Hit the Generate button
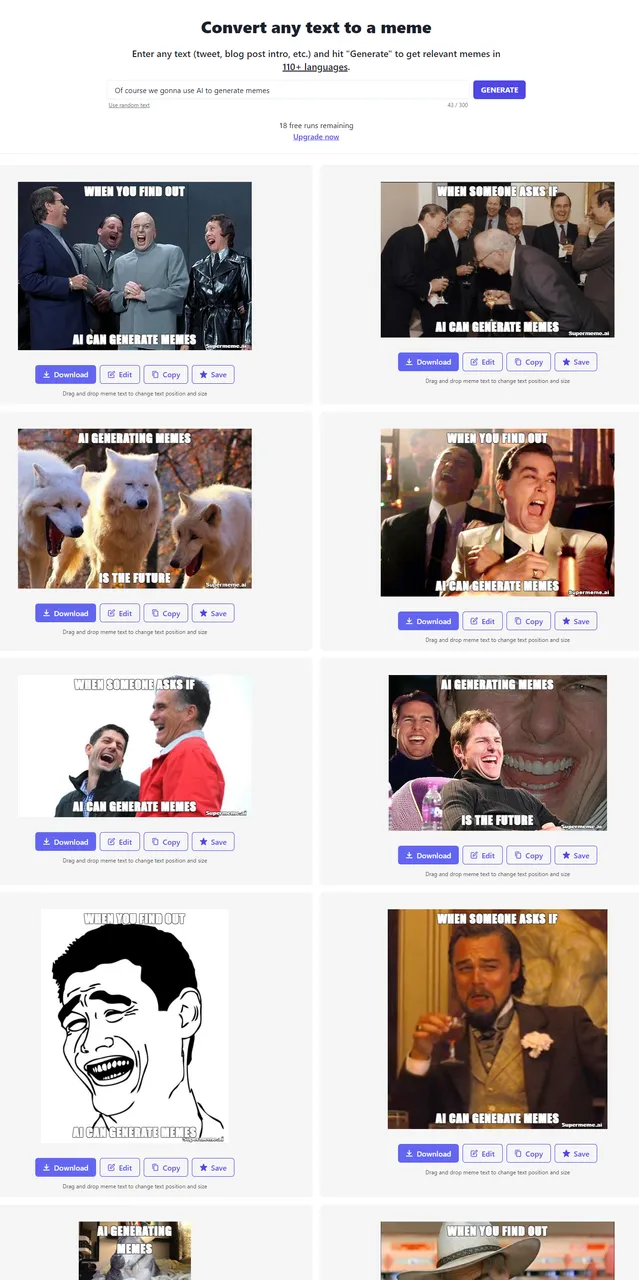The height and width of the screenshot is (1280, 639). point(499,90)
